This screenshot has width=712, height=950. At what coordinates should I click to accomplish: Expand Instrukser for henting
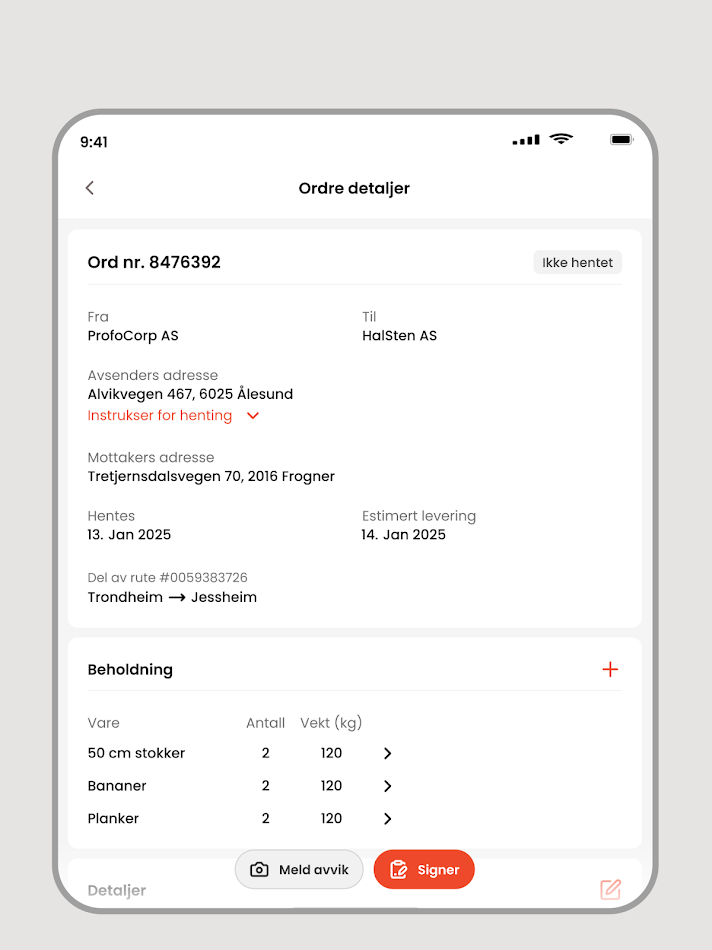tap(173, 416)
